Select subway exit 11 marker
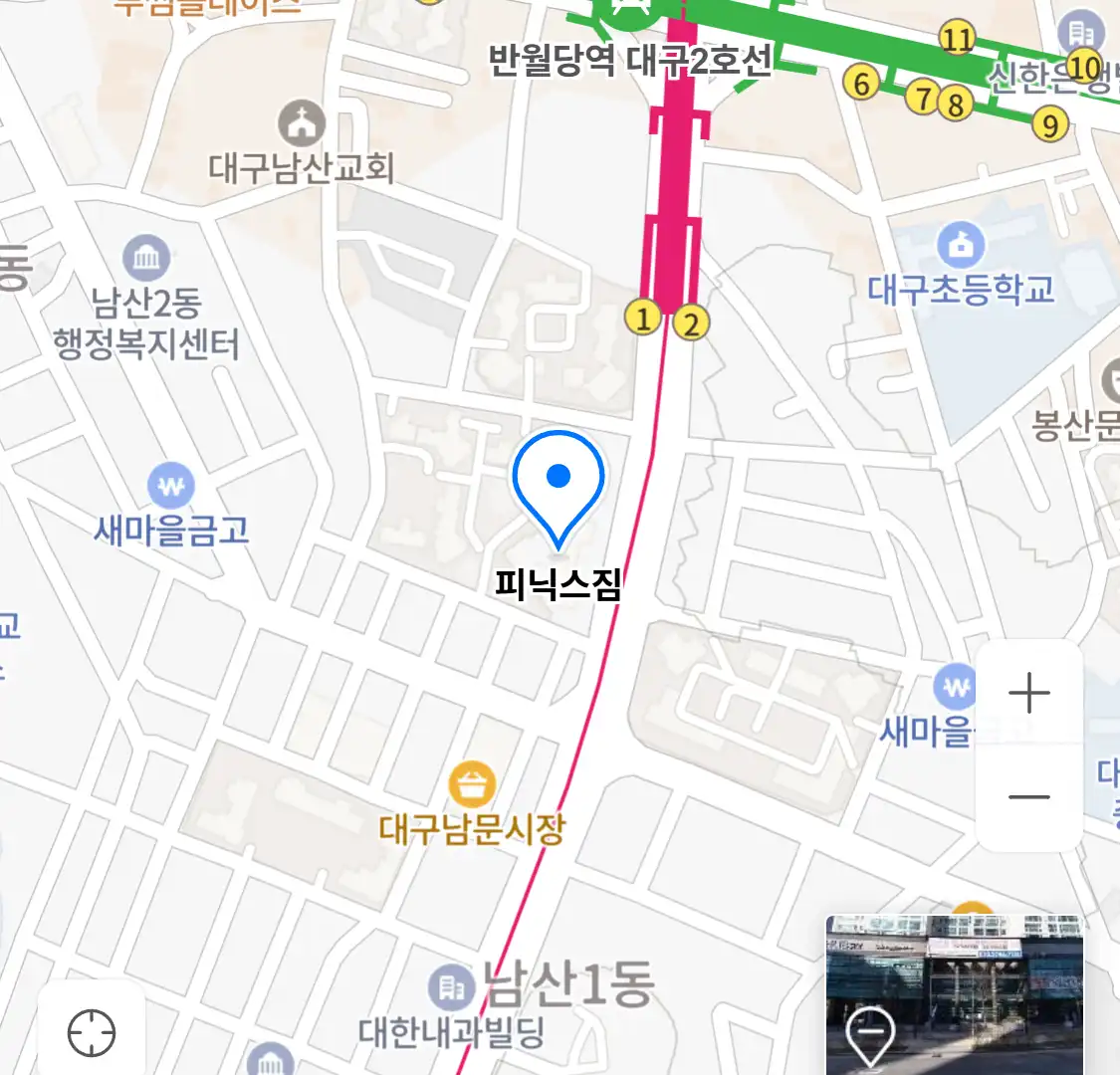Screen dimensions: 1120x1075 [957, 39]
